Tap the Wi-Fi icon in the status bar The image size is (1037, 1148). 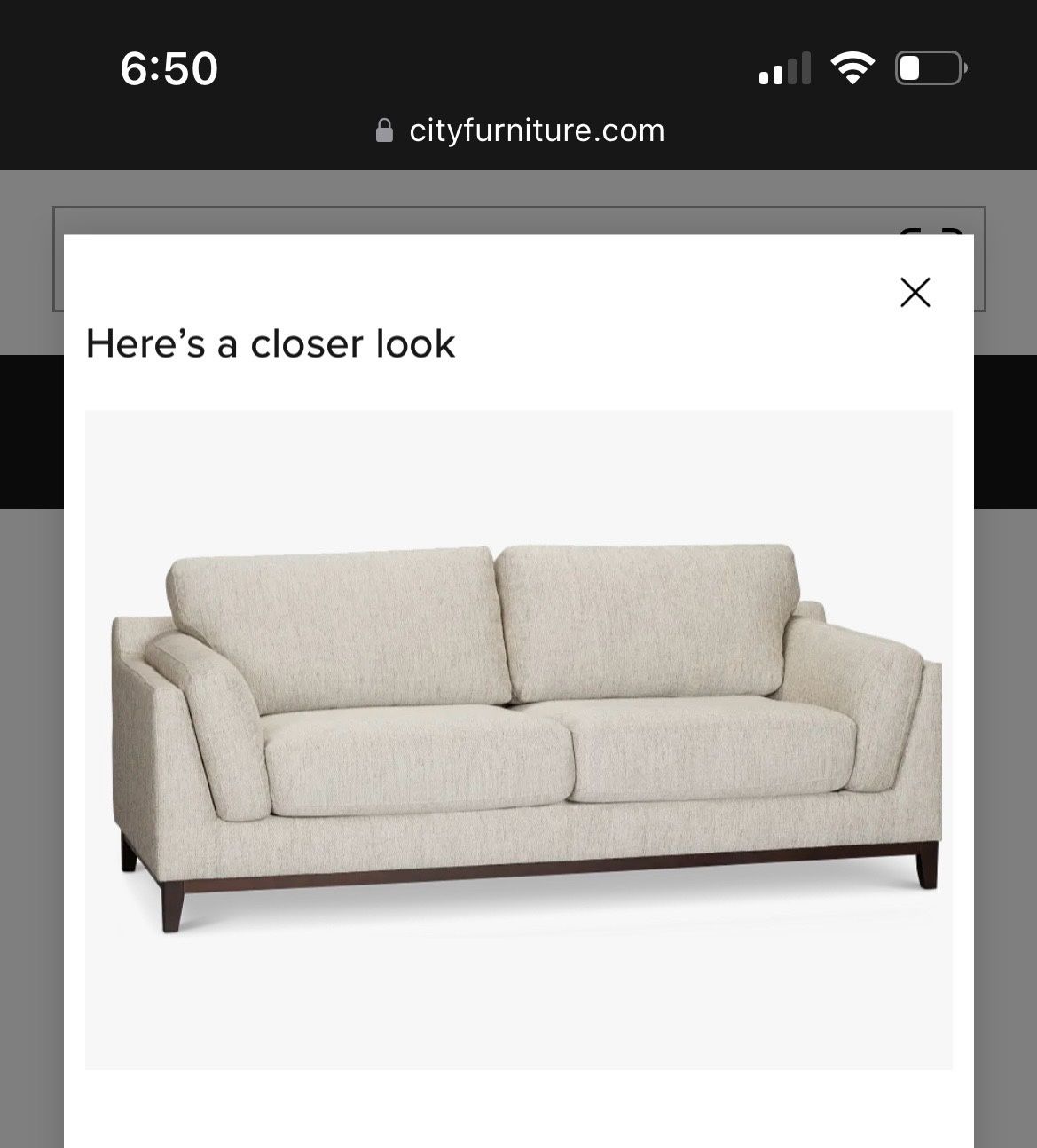852,67
